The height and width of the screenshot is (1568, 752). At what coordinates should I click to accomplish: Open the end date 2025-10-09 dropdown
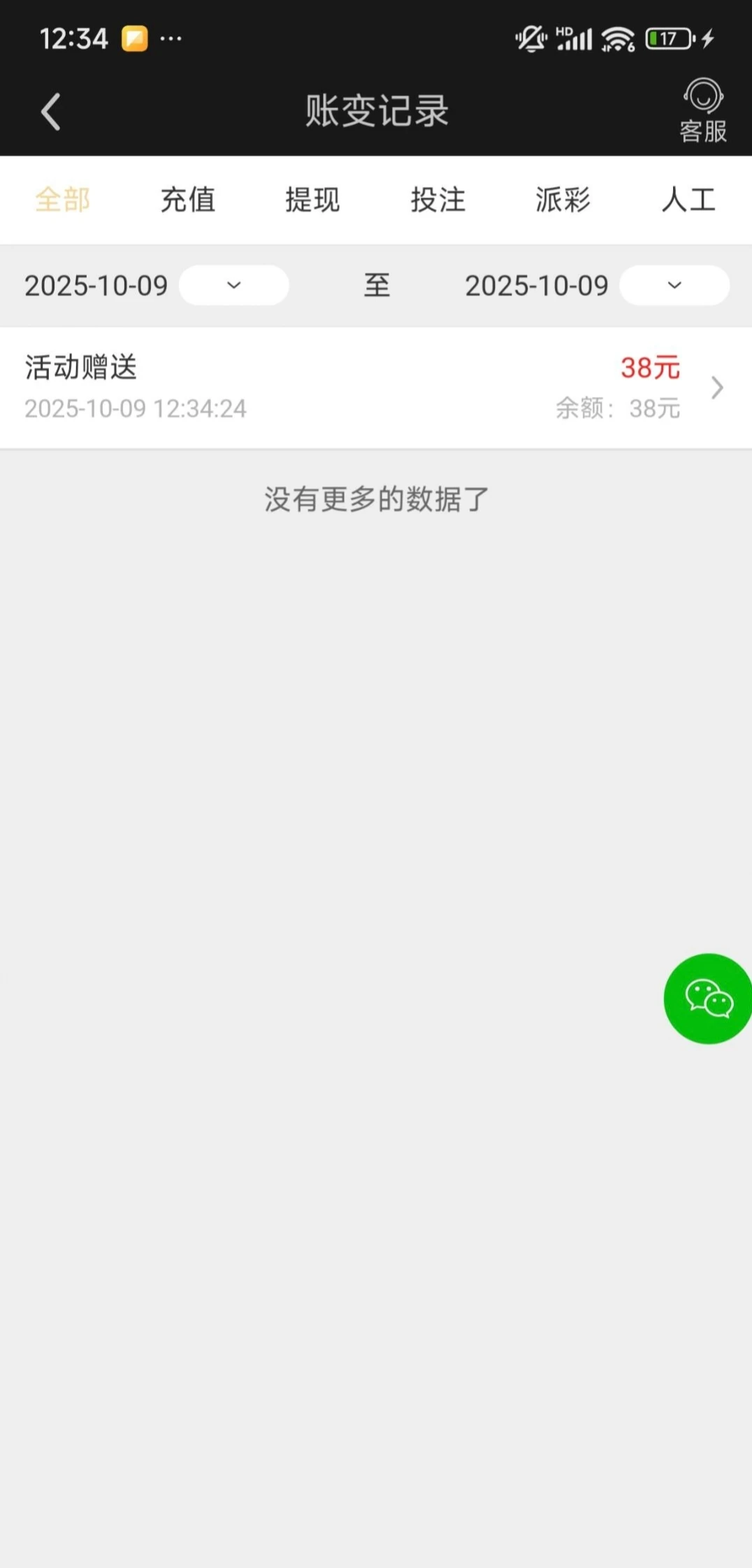(x=673, y=285)
